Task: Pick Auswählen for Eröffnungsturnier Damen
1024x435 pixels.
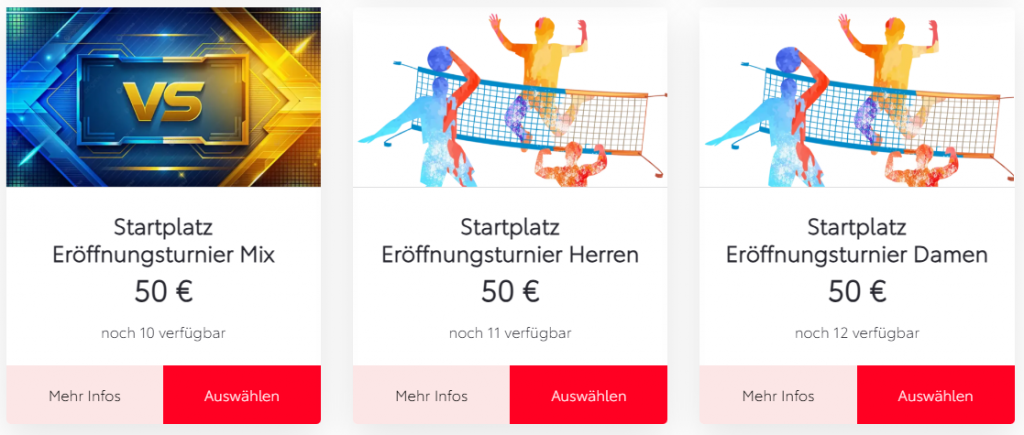Action: pos(935,395)
